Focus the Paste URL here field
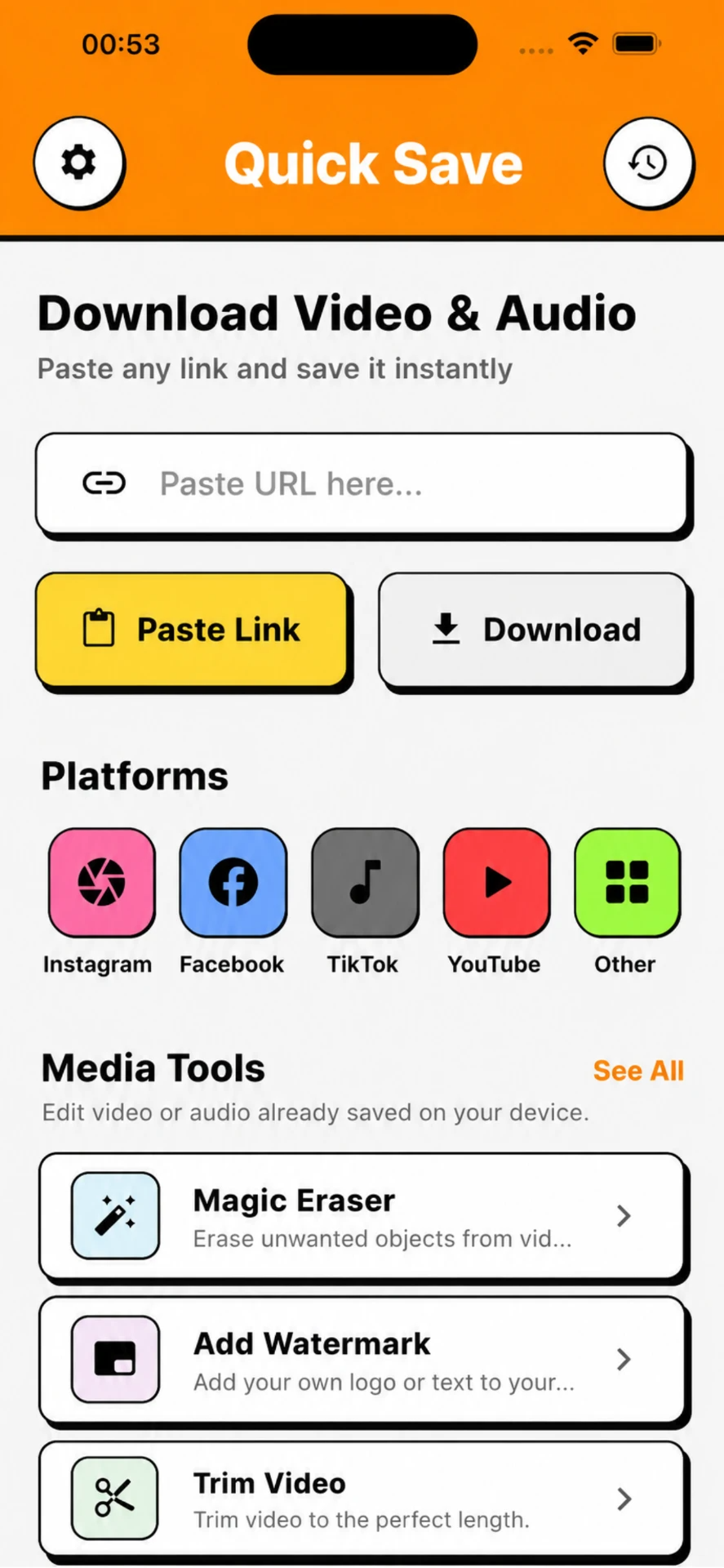The width and height of the screenshot is (724, 1568). [362, 483]
